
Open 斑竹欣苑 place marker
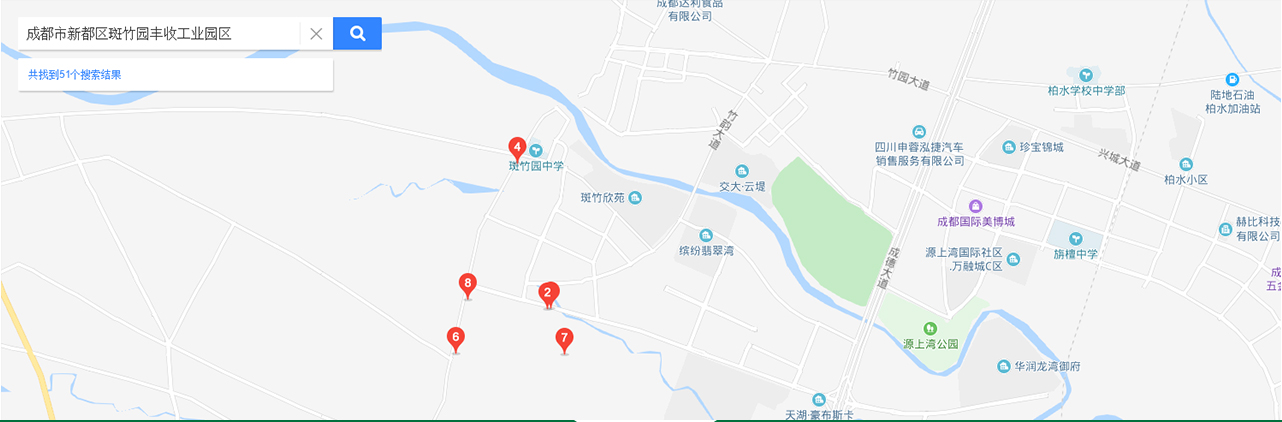point(635,197)
